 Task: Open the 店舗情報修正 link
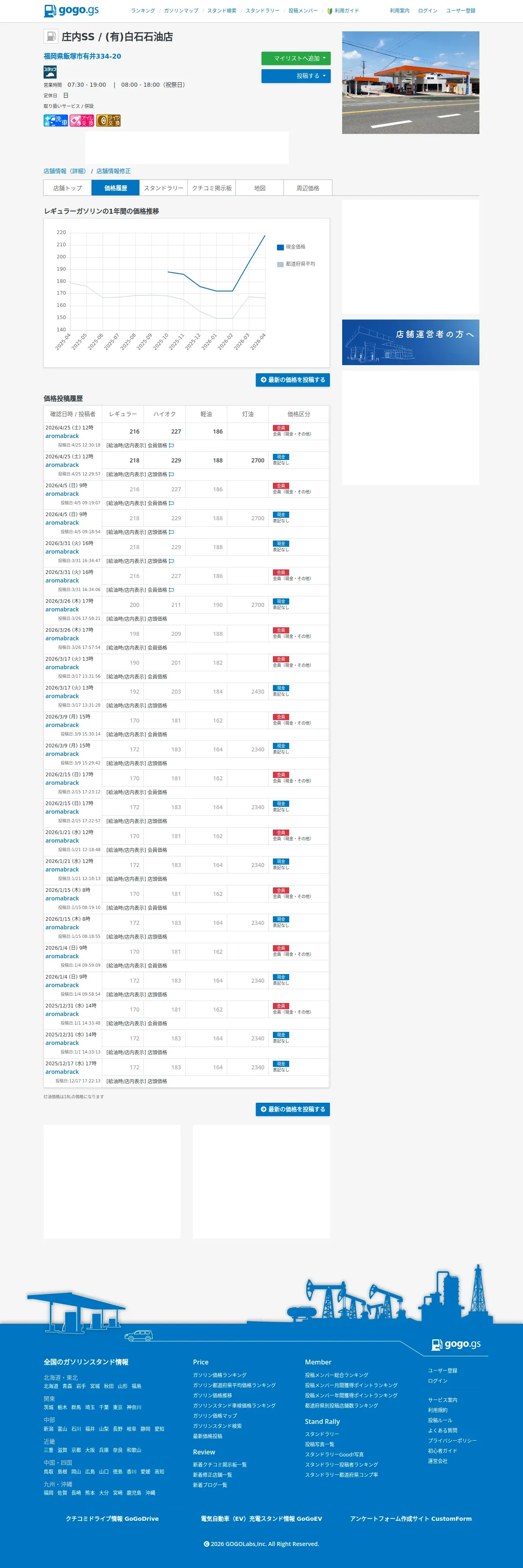pyautogui.click(x=113, y=171)
